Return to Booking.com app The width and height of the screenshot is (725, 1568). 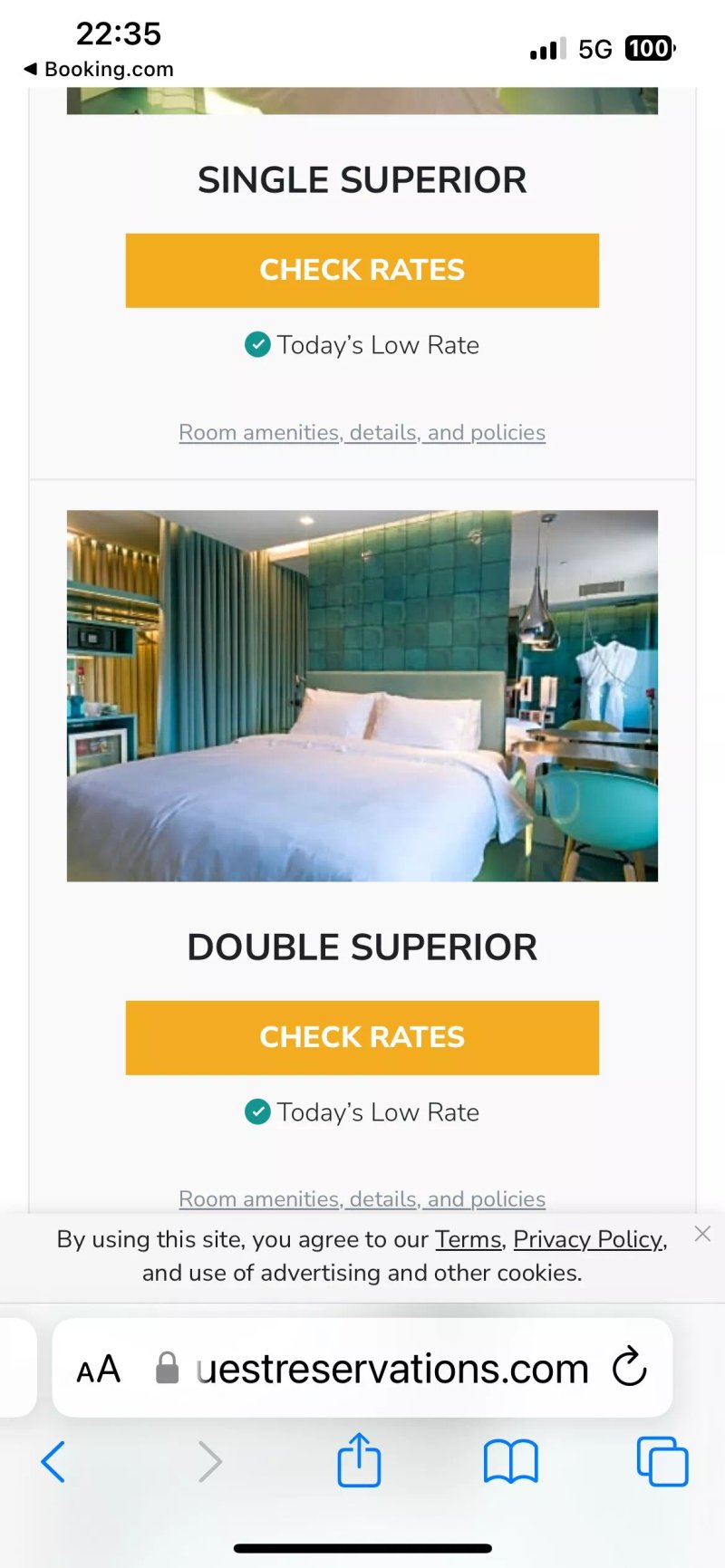[98, 69]
